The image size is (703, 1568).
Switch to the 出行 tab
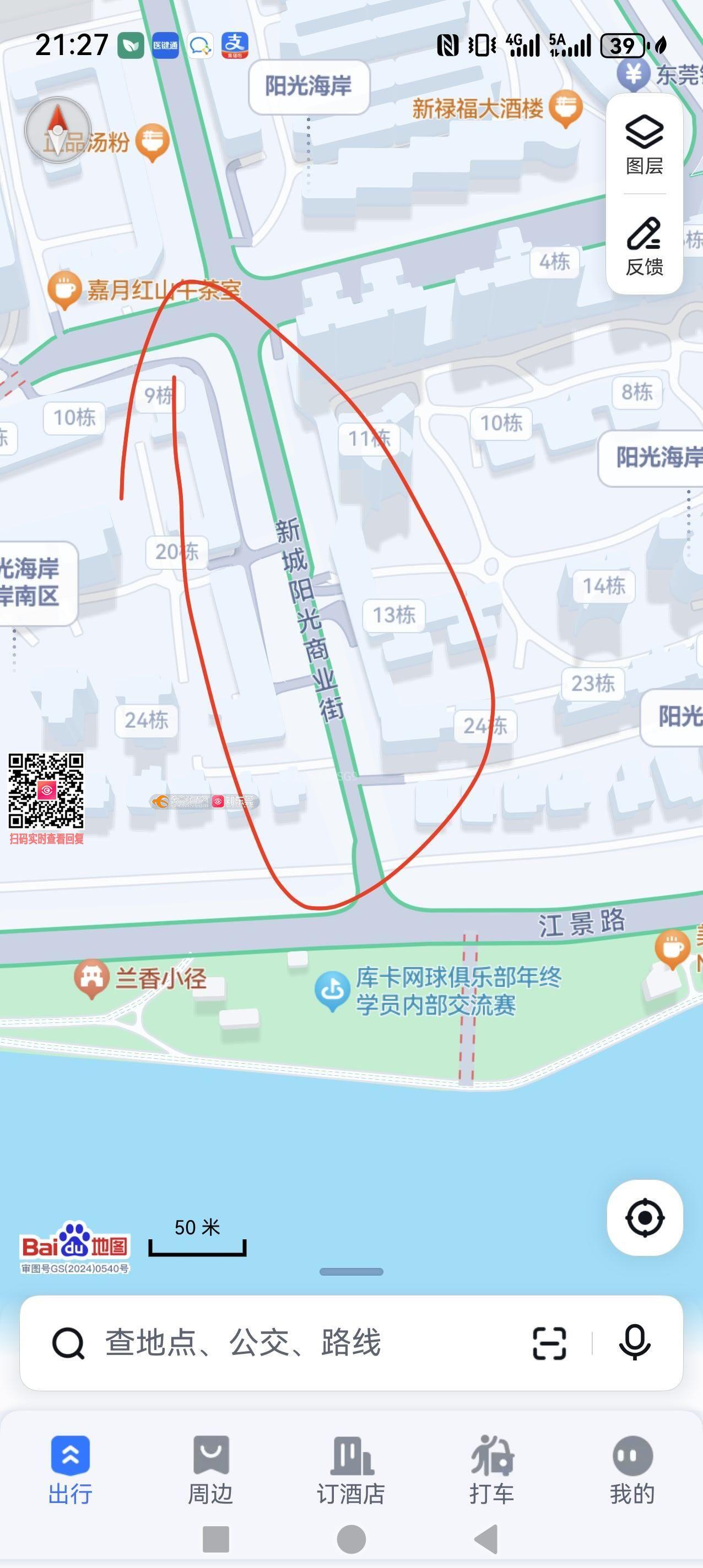coord(70,1469)
